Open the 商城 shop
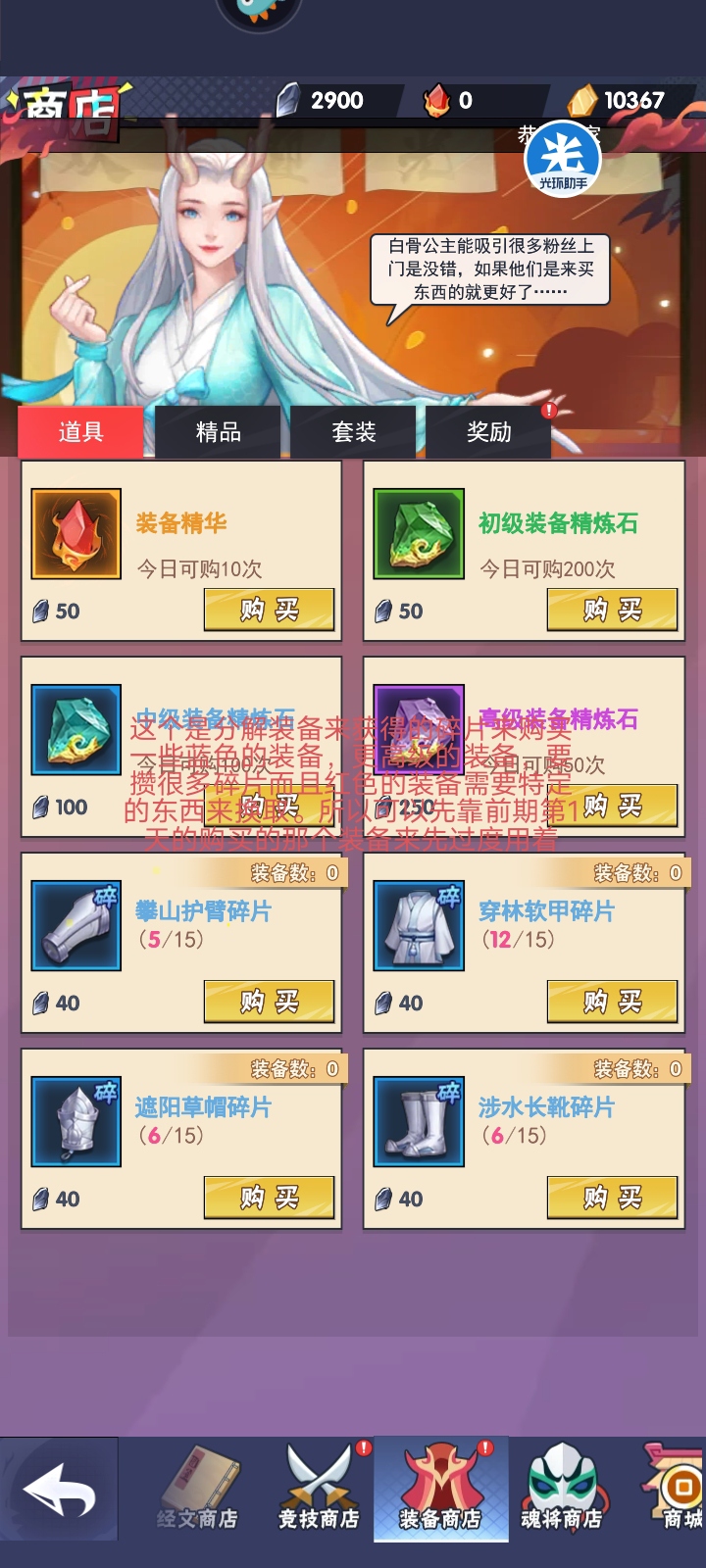 pos(680,1490)
